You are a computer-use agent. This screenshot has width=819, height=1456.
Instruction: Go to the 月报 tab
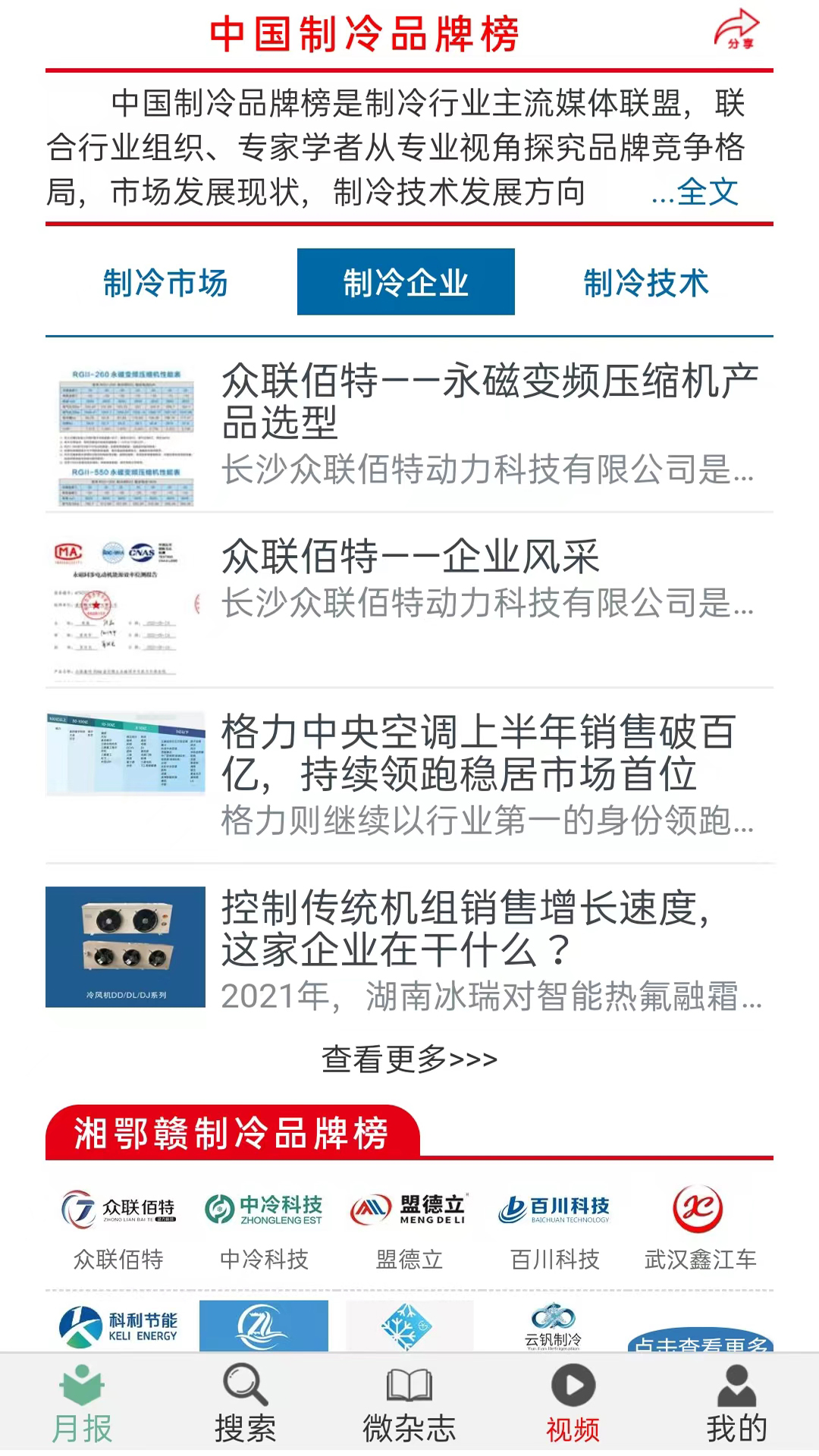pos(82,1404)
